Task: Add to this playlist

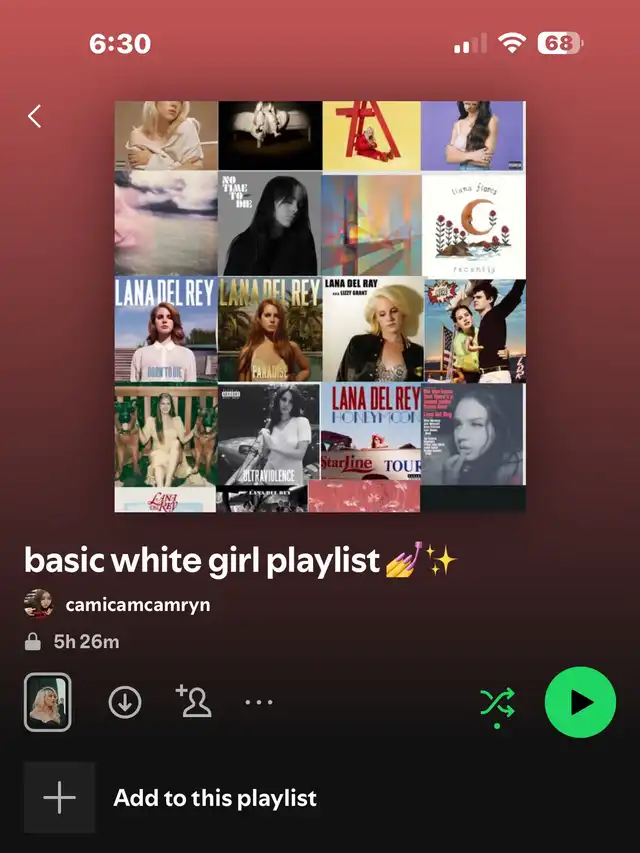Action: pos(214,798)
